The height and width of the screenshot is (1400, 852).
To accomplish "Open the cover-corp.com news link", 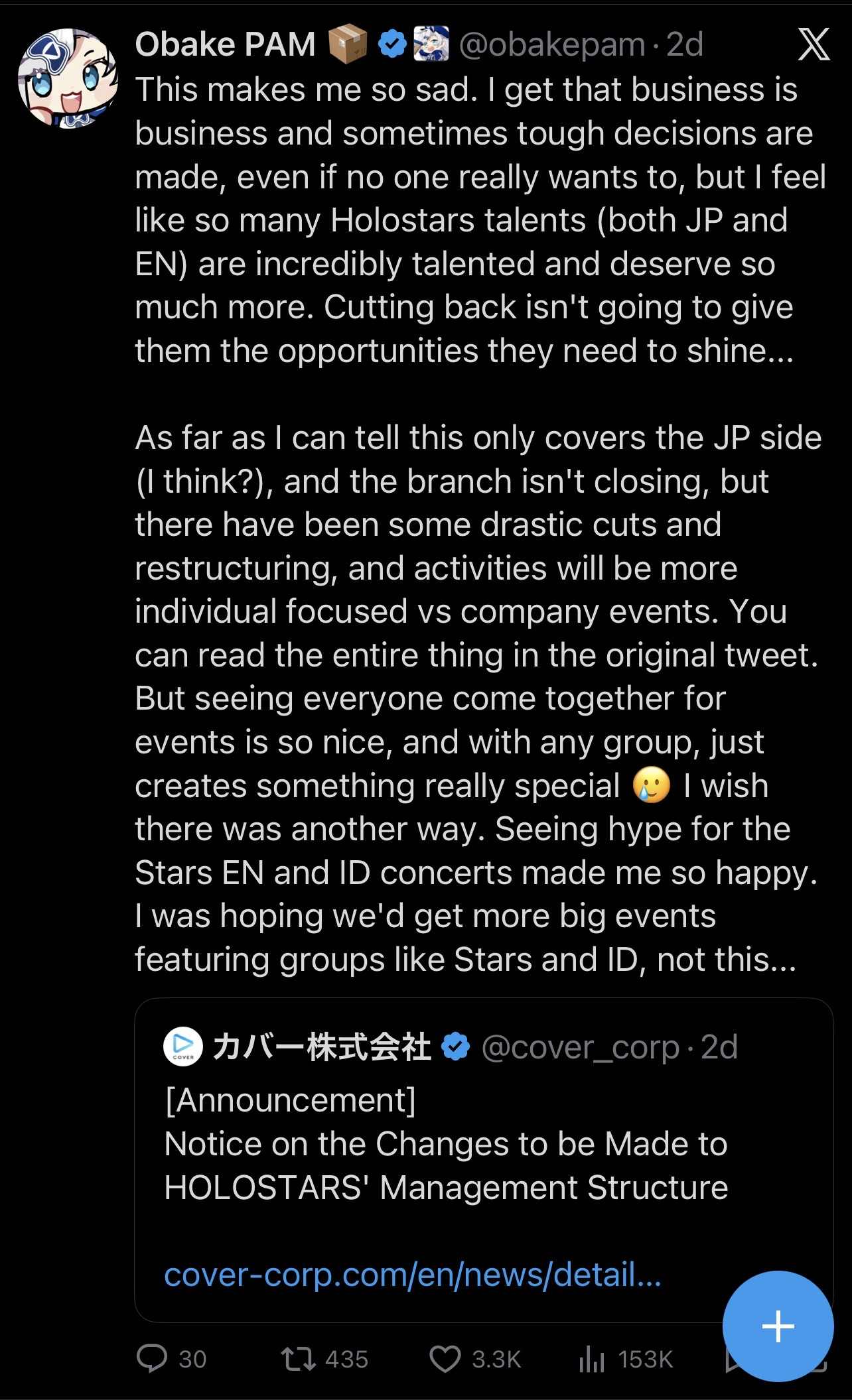I will click(412, 1274).
